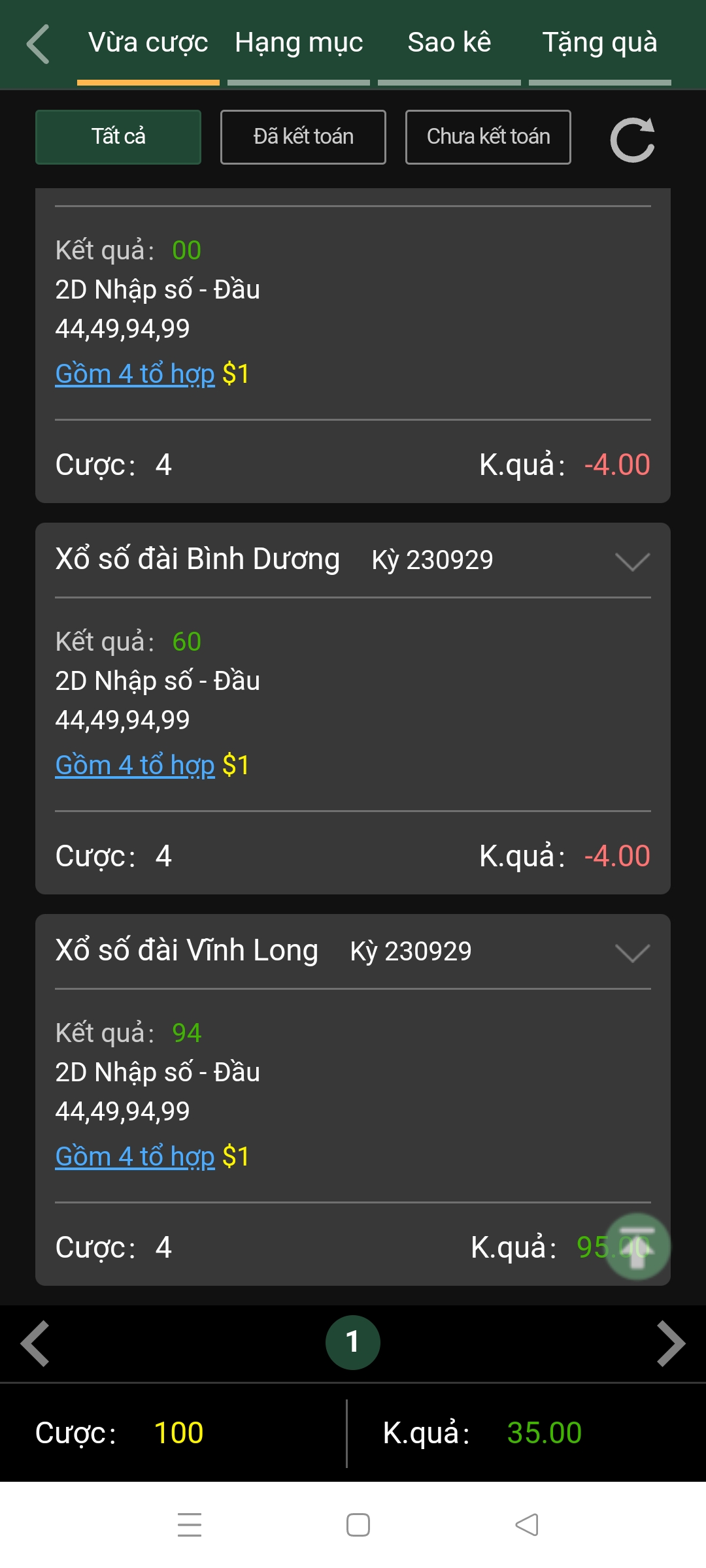Refresh the bet list
This screenshot has width=706, height=1568.
(x=632, y=139)
